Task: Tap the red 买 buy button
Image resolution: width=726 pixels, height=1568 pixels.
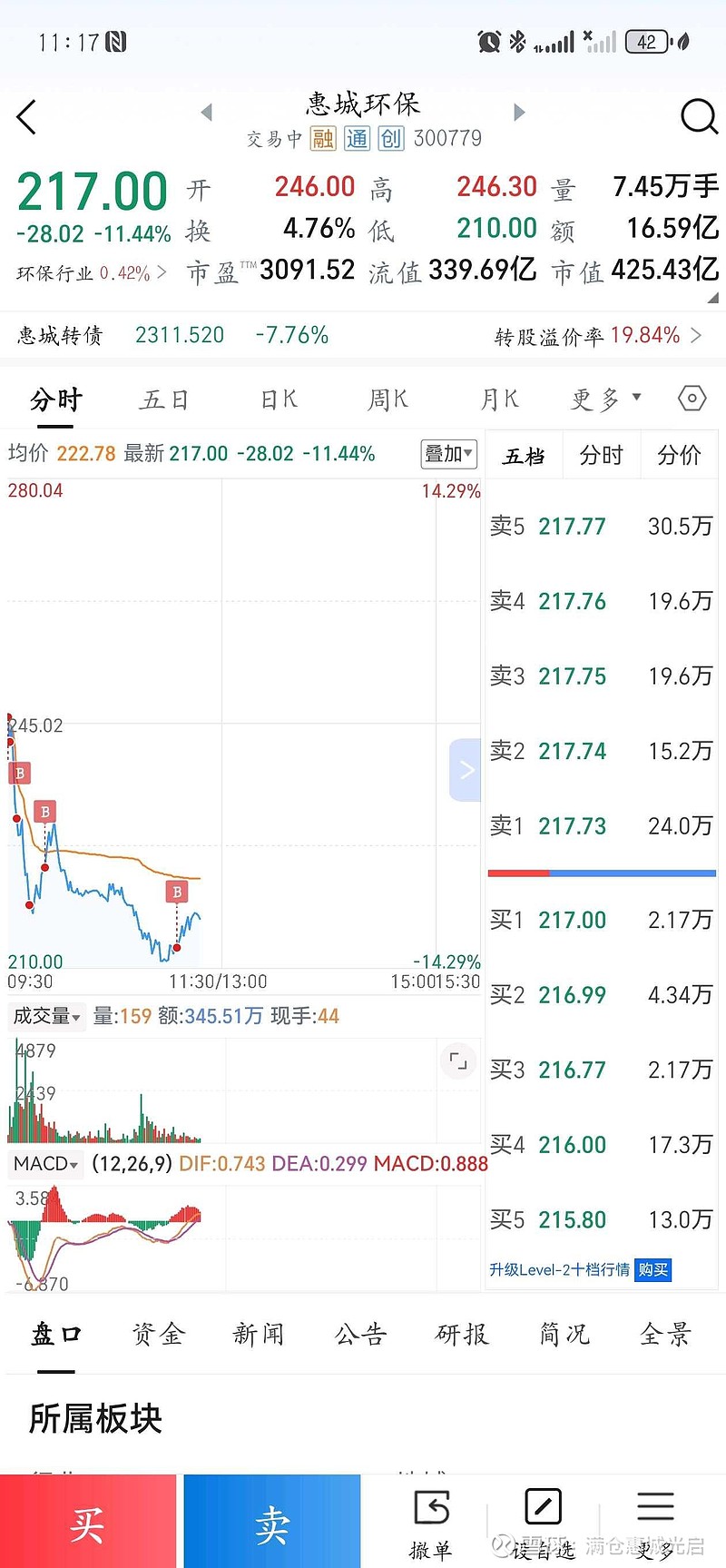Action: (x=88, y=1521)
